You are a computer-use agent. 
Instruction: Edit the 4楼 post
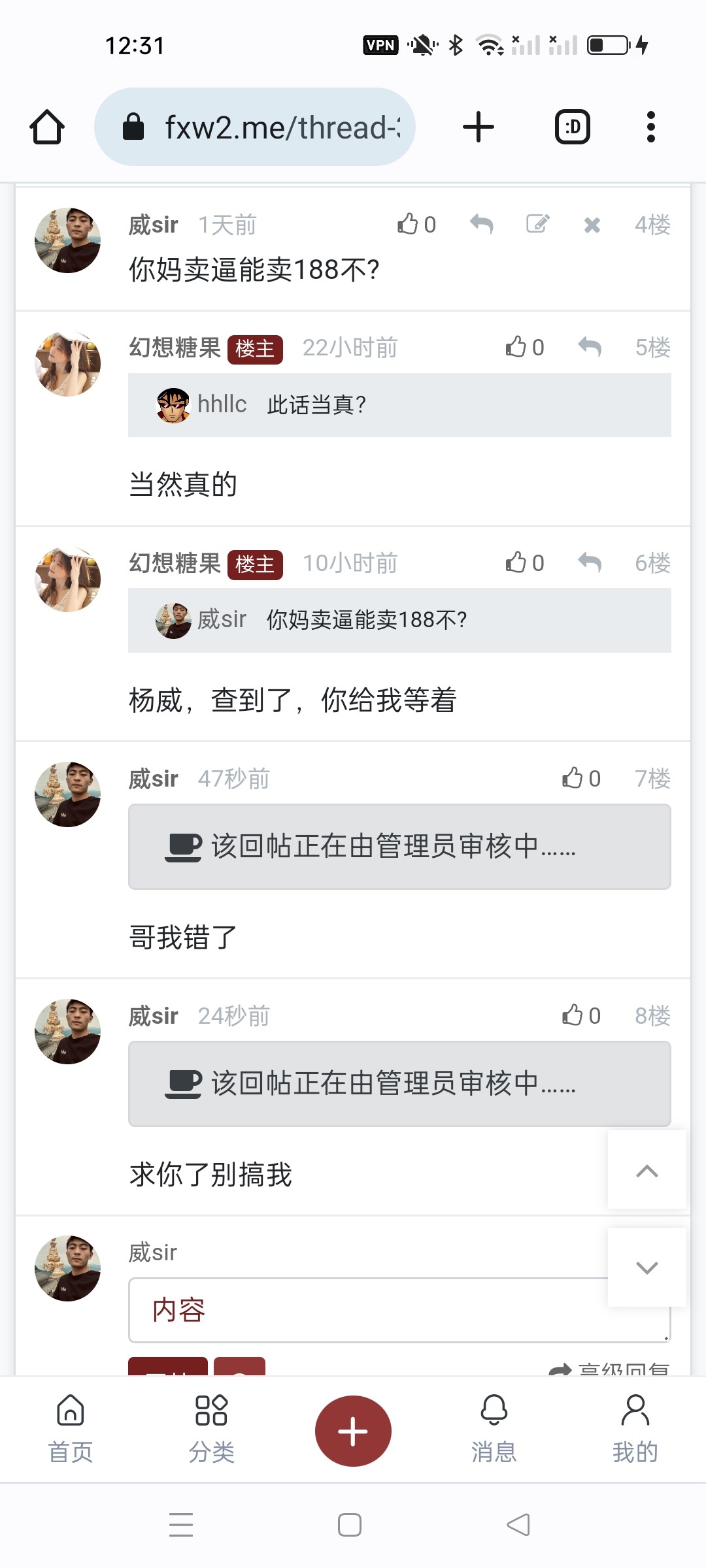click(x=537, y=225)
